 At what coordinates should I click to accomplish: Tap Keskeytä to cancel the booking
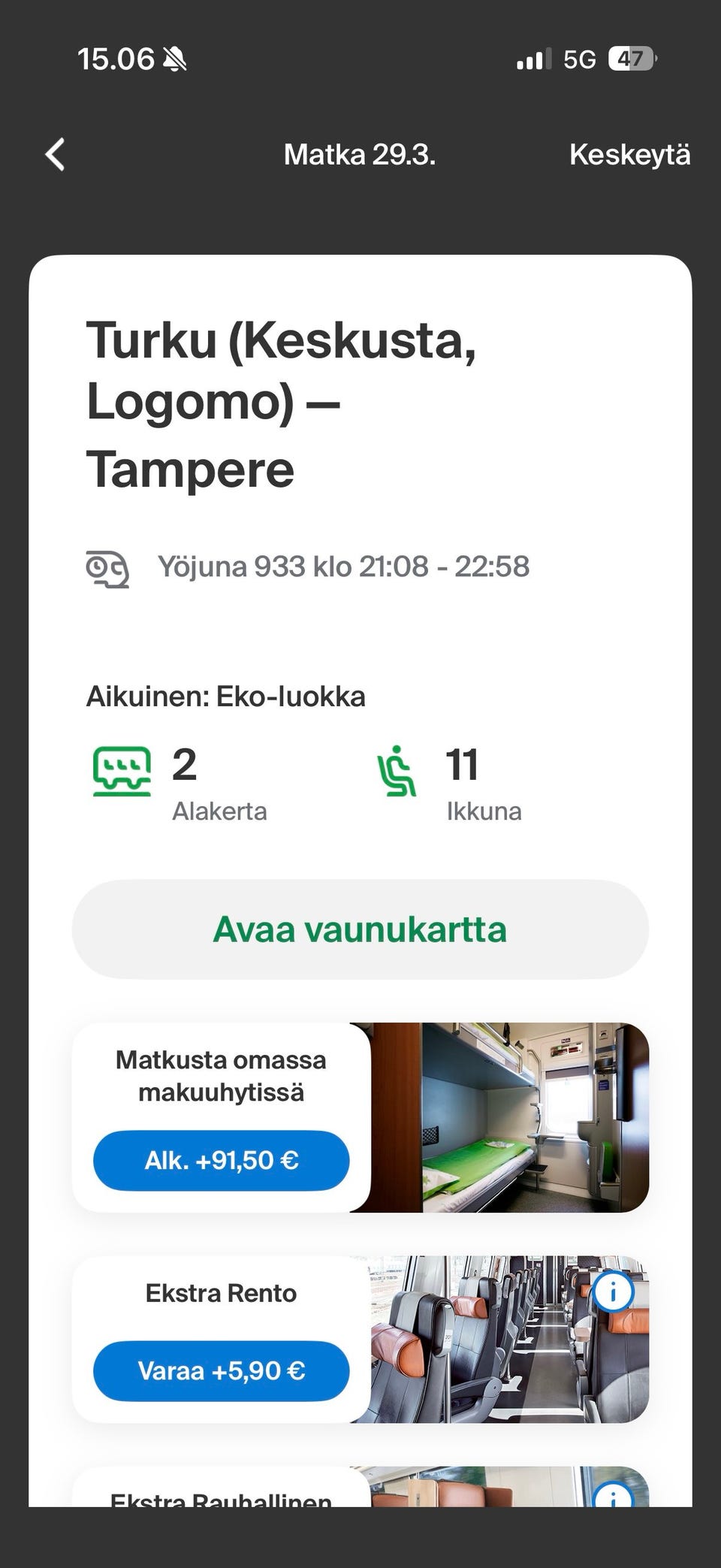(629, 155)
